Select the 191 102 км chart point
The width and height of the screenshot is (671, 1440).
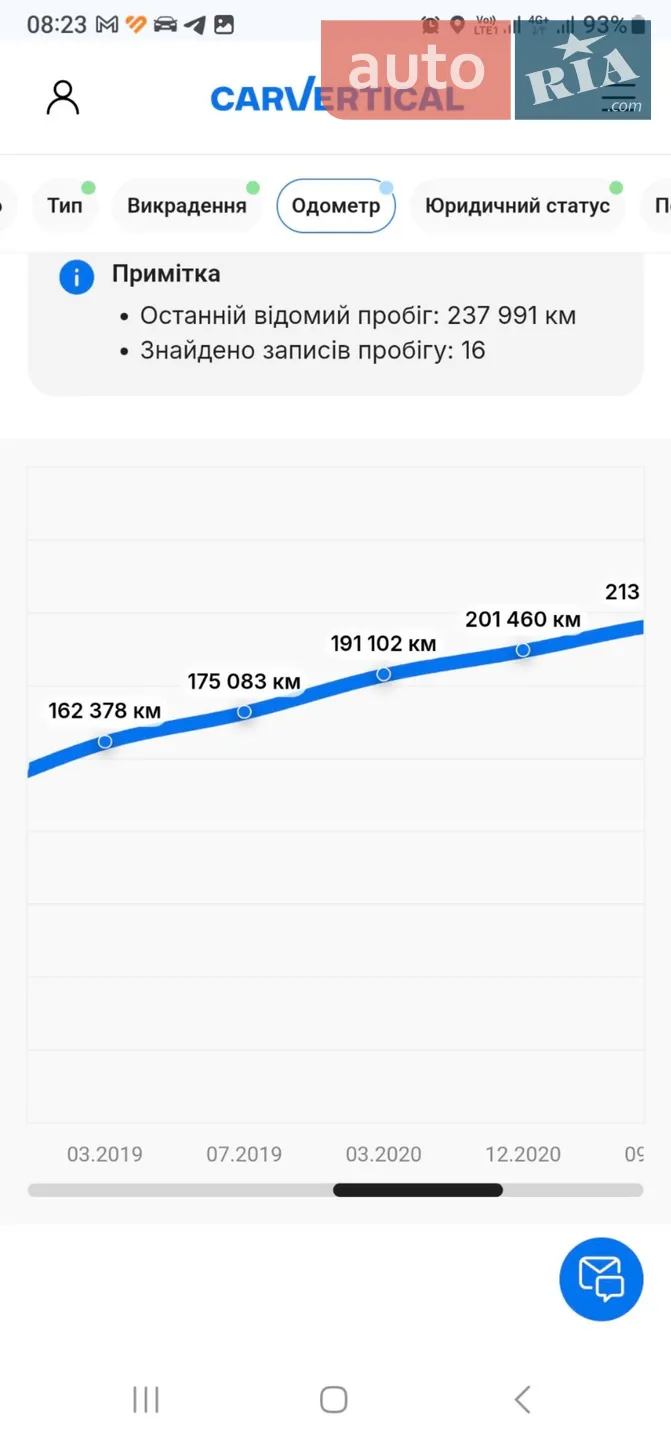pyautogui.click(x=383, y=675)
